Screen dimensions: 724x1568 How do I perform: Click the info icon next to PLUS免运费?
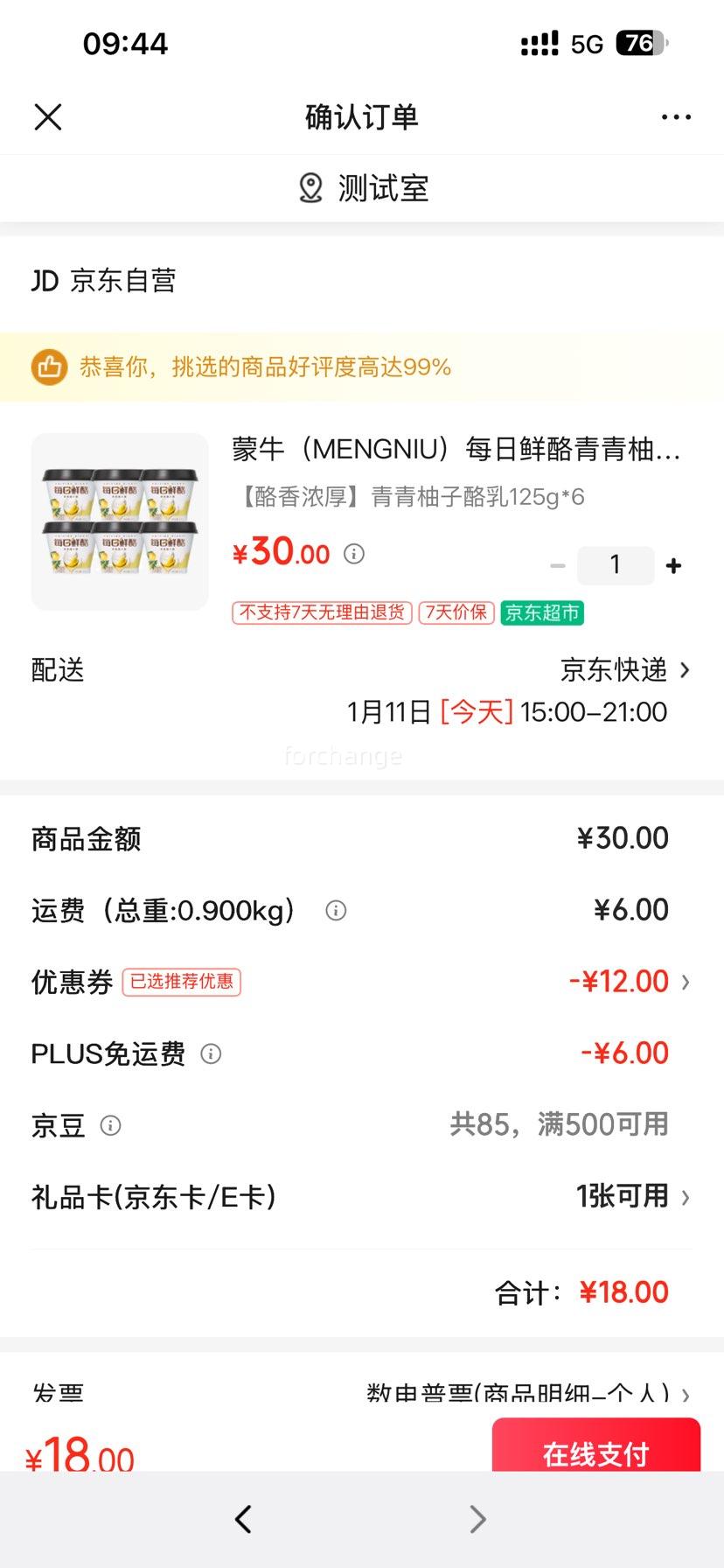point(210,1054)
